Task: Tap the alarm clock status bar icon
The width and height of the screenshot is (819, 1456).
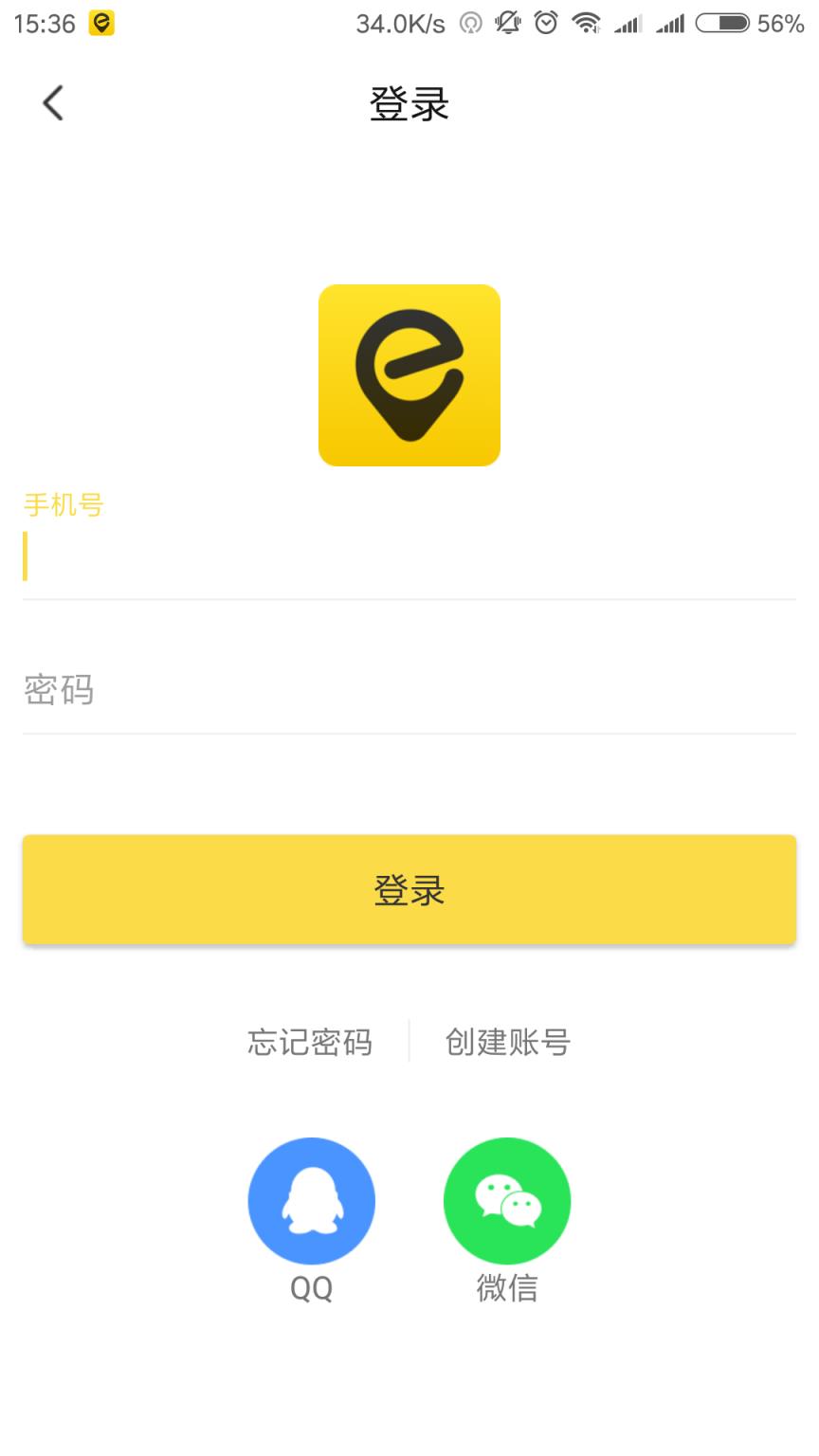Action: [x=544, y=23]
